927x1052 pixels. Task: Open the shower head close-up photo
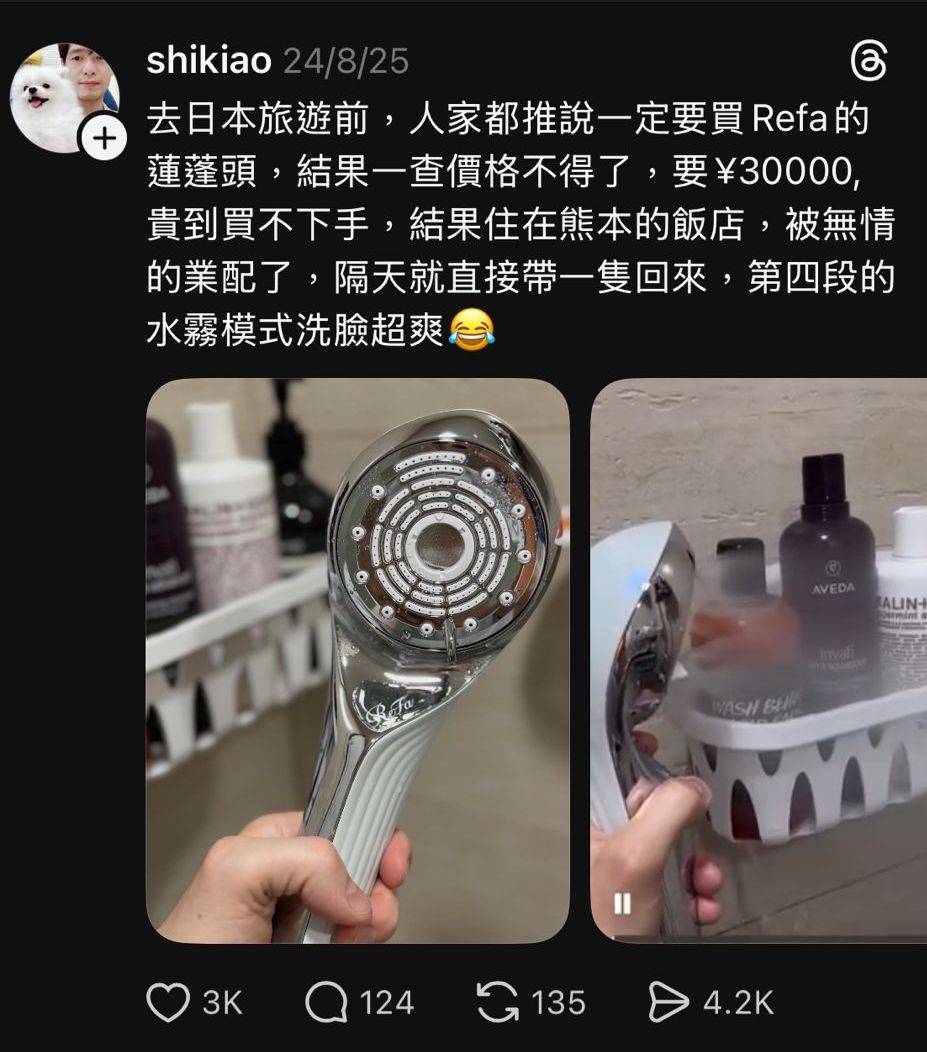[357, 660]
